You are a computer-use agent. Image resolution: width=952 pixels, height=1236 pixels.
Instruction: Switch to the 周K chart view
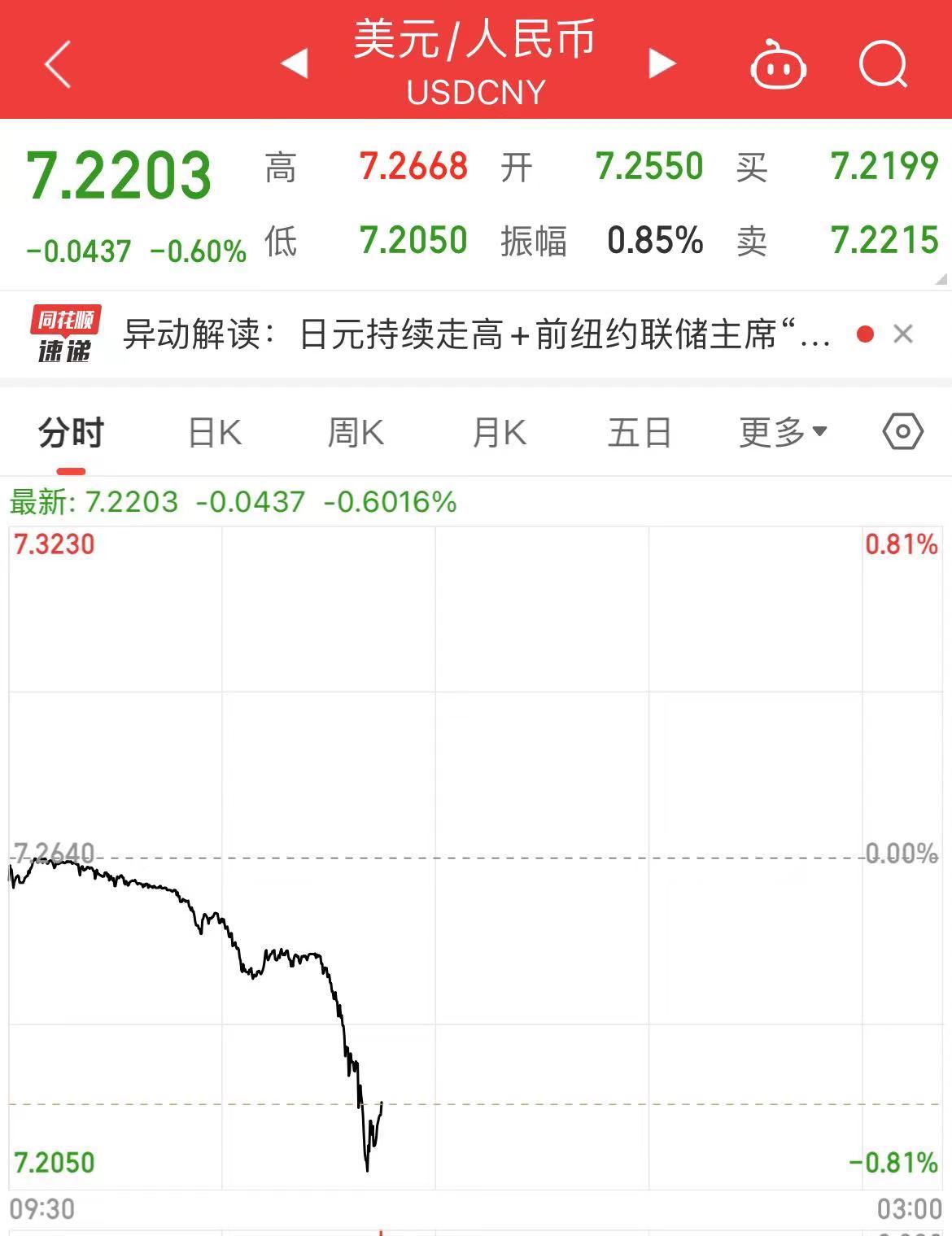click(x=356, y=433)
